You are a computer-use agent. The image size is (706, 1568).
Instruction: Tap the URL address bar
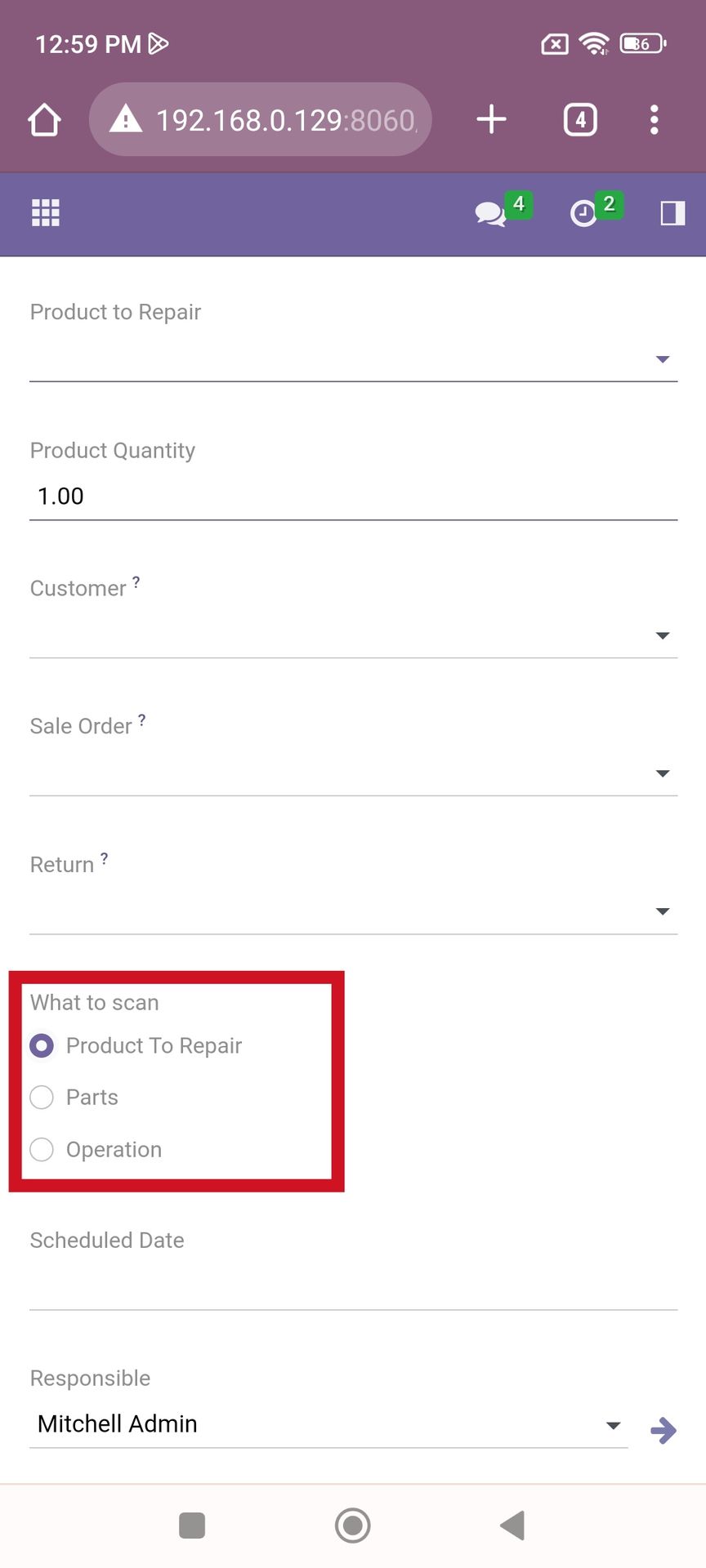click(260, 120)
